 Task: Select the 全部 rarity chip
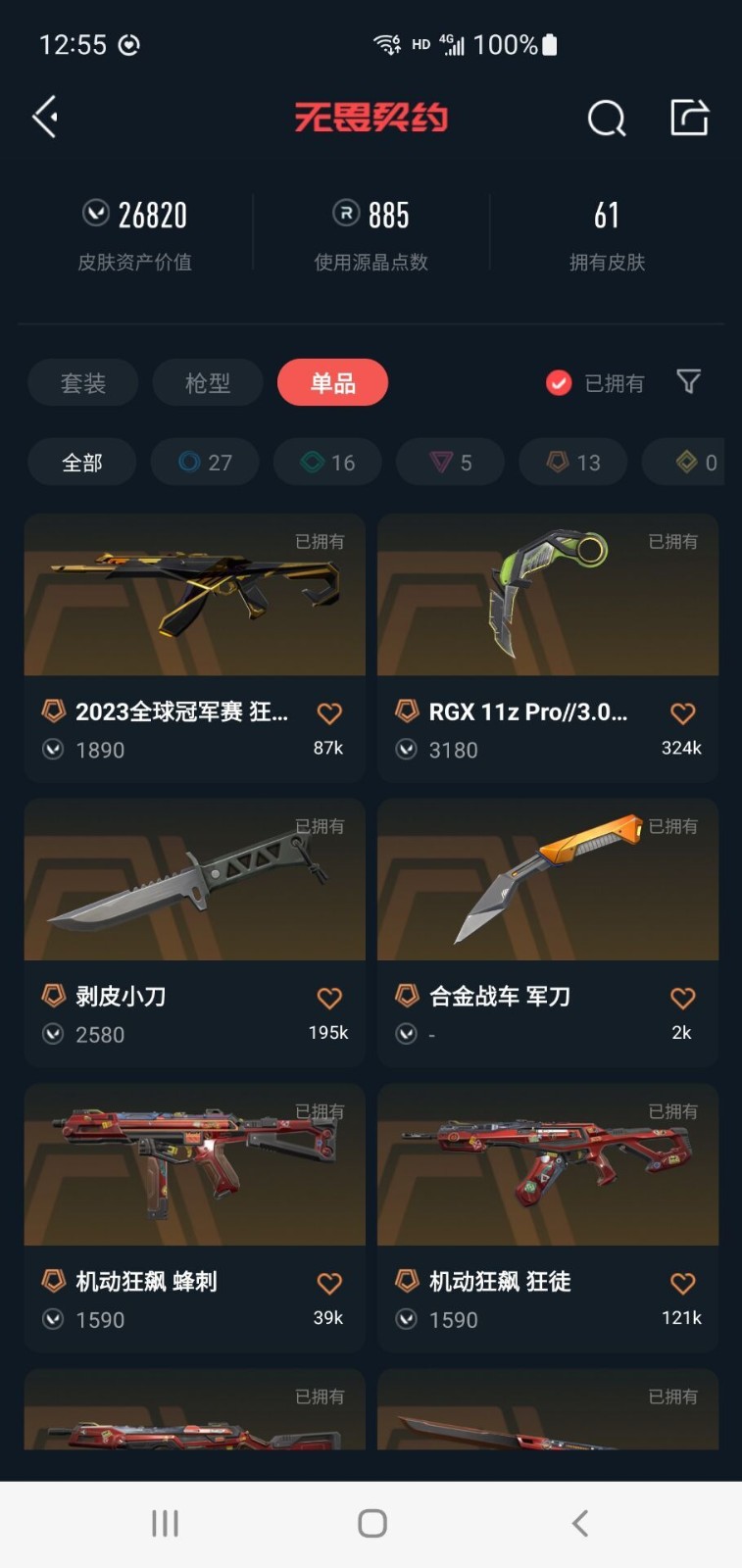pyautogui.click(x=82, y=463)
